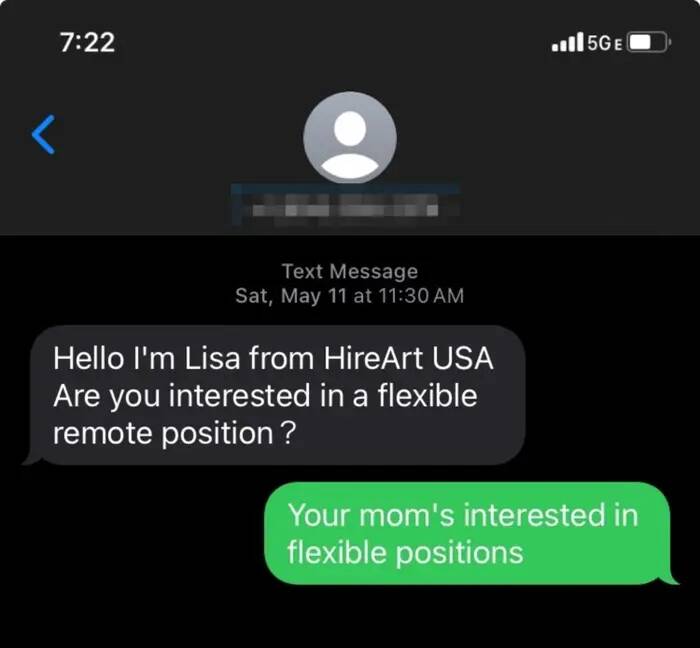Go back to the messages list
Screen dimensions: 700x648
(43, 135)
